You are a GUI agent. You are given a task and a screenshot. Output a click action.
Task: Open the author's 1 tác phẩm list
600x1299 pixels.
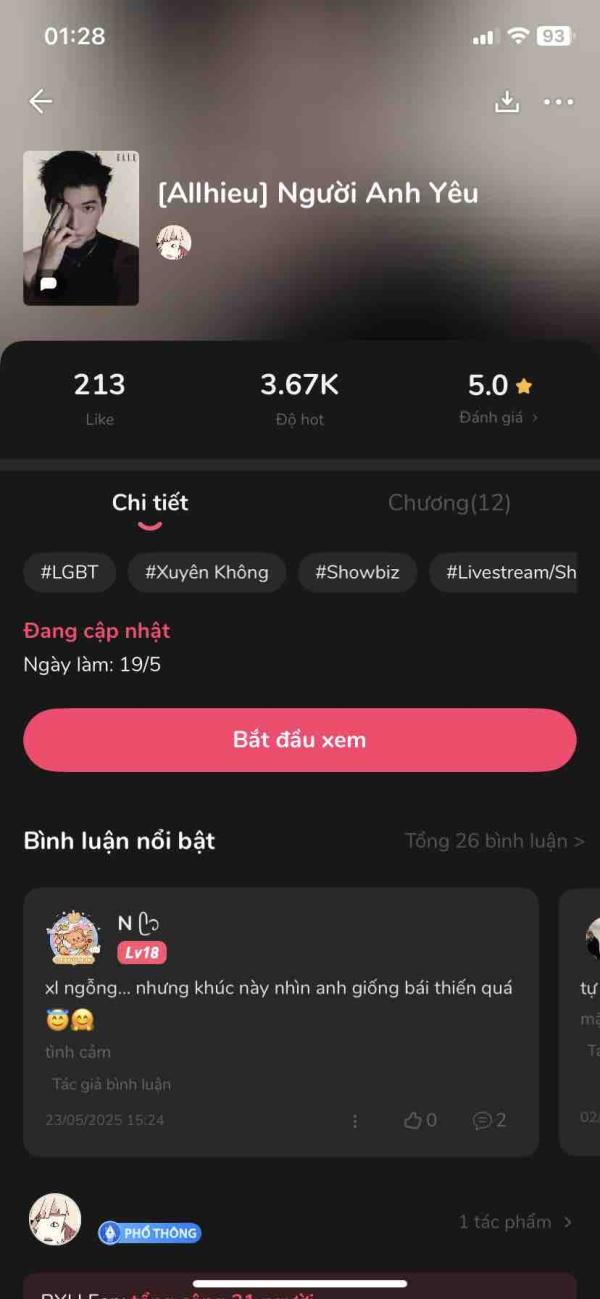514,1222
